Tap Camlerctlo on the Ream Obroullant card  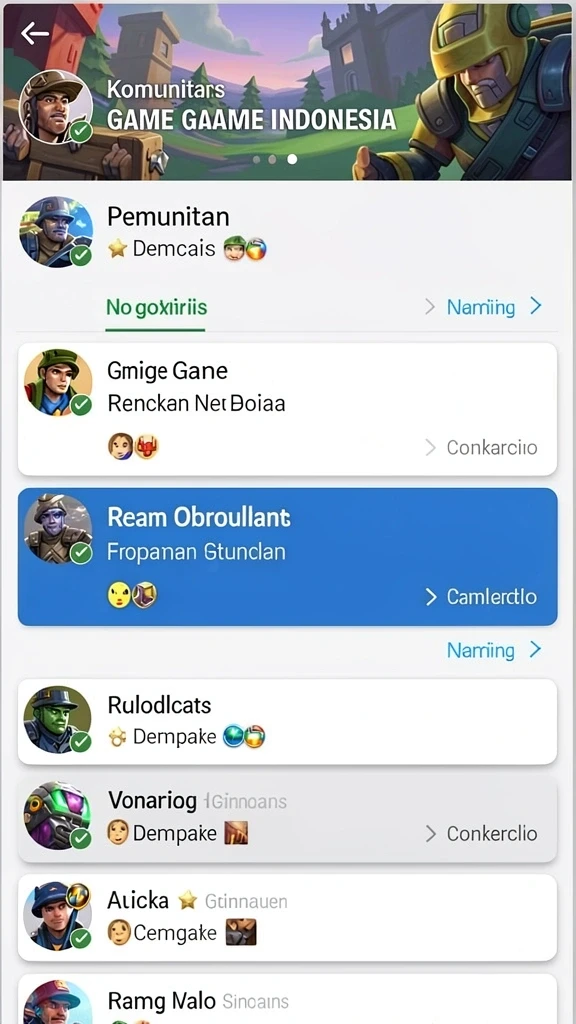coord(482,596)
